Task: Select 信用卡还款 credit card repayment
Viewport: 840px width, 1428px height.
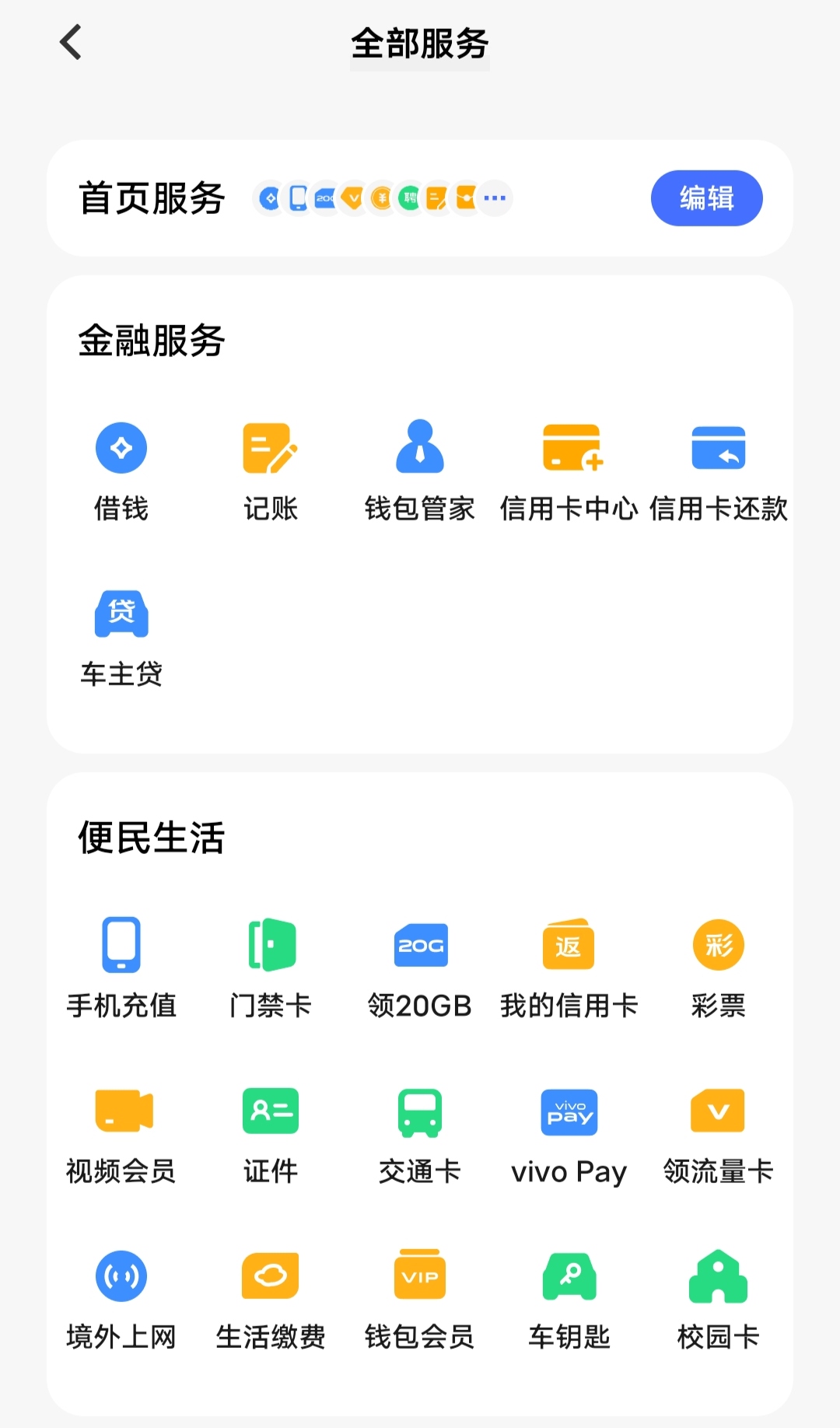Action: (718, 467)
